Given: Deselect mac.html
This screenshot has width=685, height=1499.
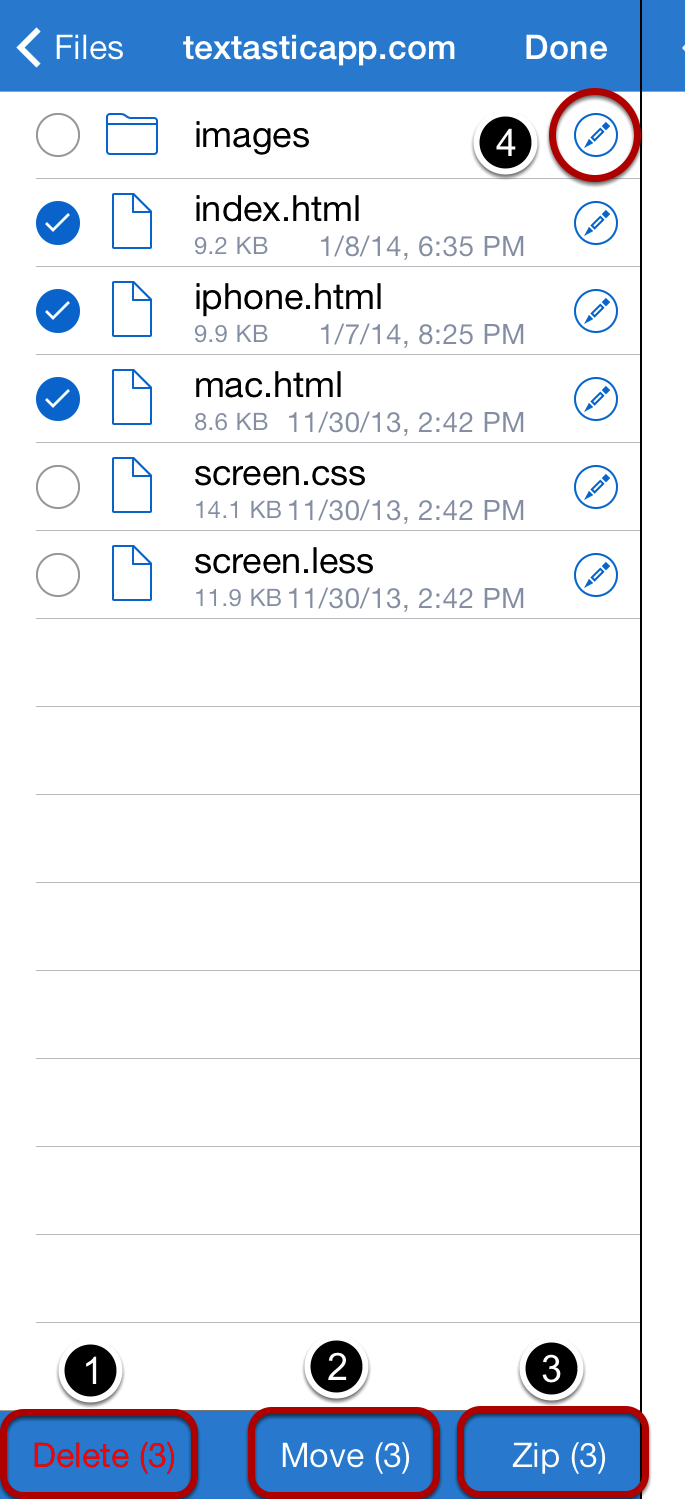Looking at the screenshot, I should (58, 399).
